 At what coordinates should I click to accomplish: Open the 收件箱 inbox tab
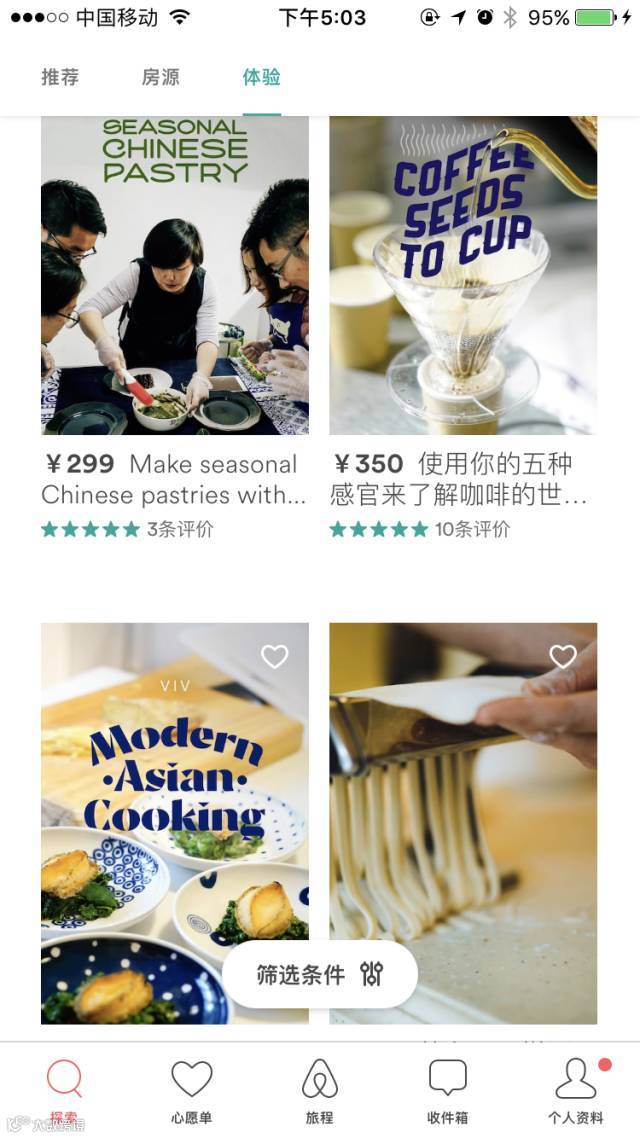pyautogui.click(x=447, y=1090)
